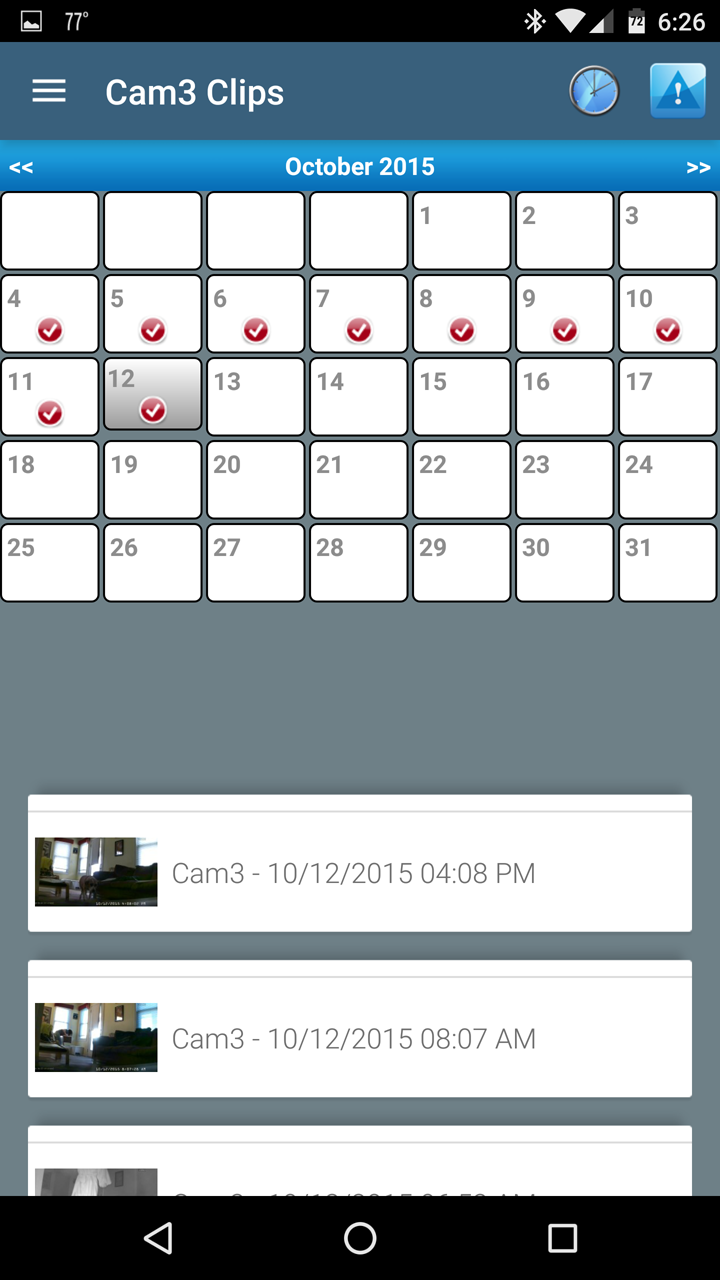
Task: Open the Cam3 10/12/2015 04:08 PM clip entry
Action: (x=360, y=872)
